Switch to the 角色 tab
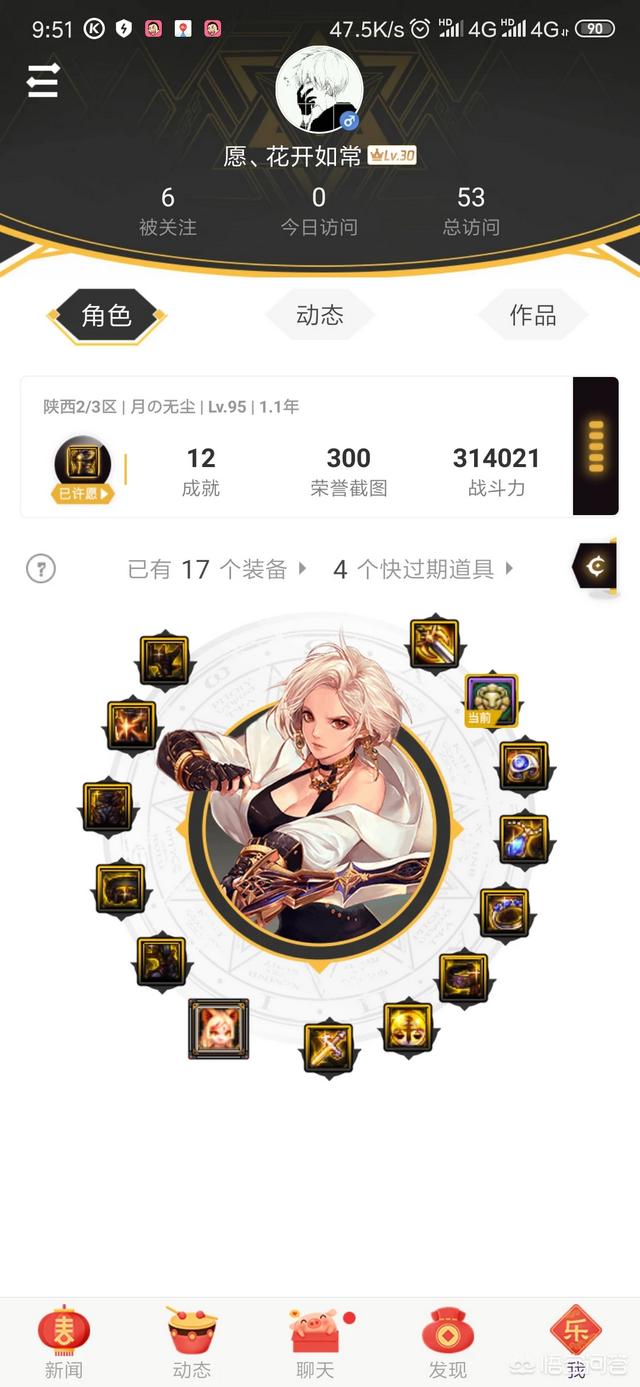 [x=106, y=316]
